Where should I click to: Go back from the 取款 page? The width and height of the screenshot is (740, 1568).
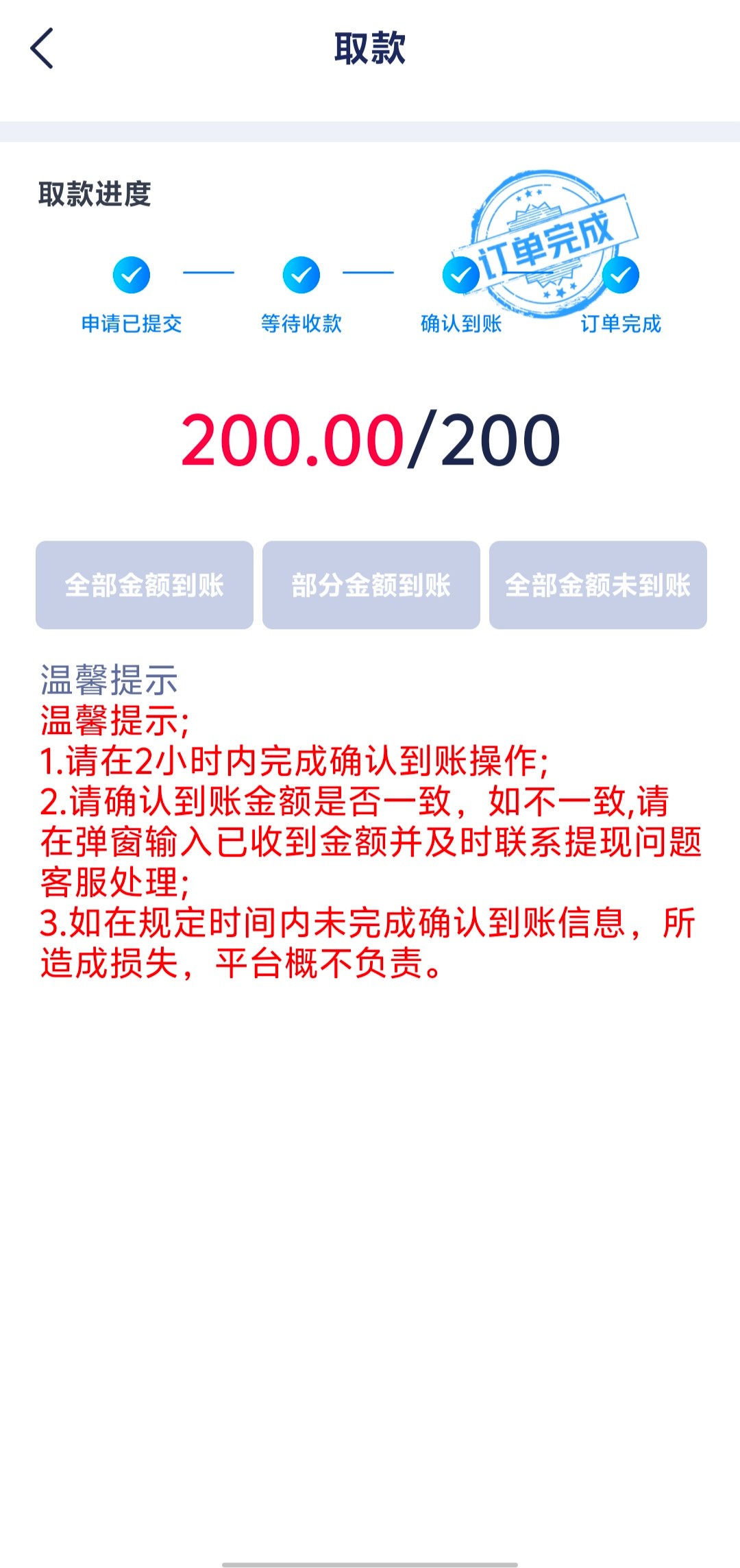click(42, 49)
